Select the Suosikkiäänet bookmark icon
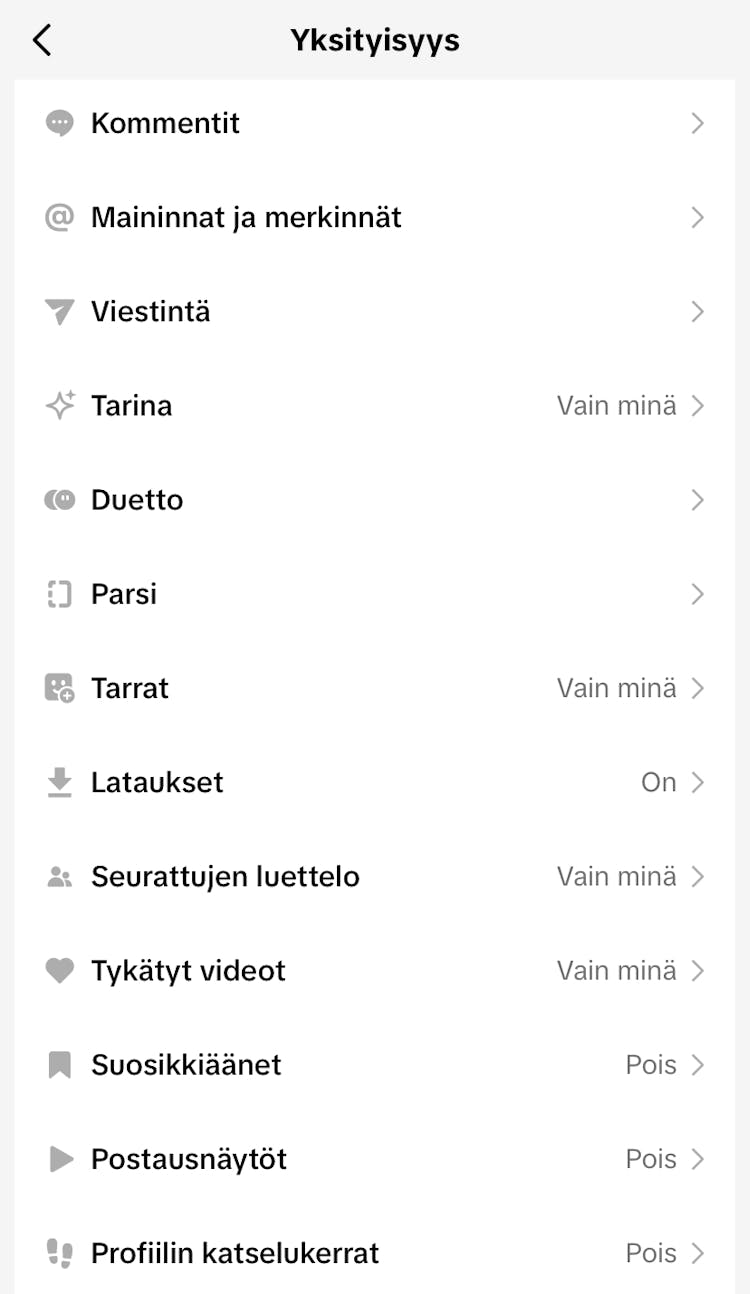 [x=60, y=1064]
